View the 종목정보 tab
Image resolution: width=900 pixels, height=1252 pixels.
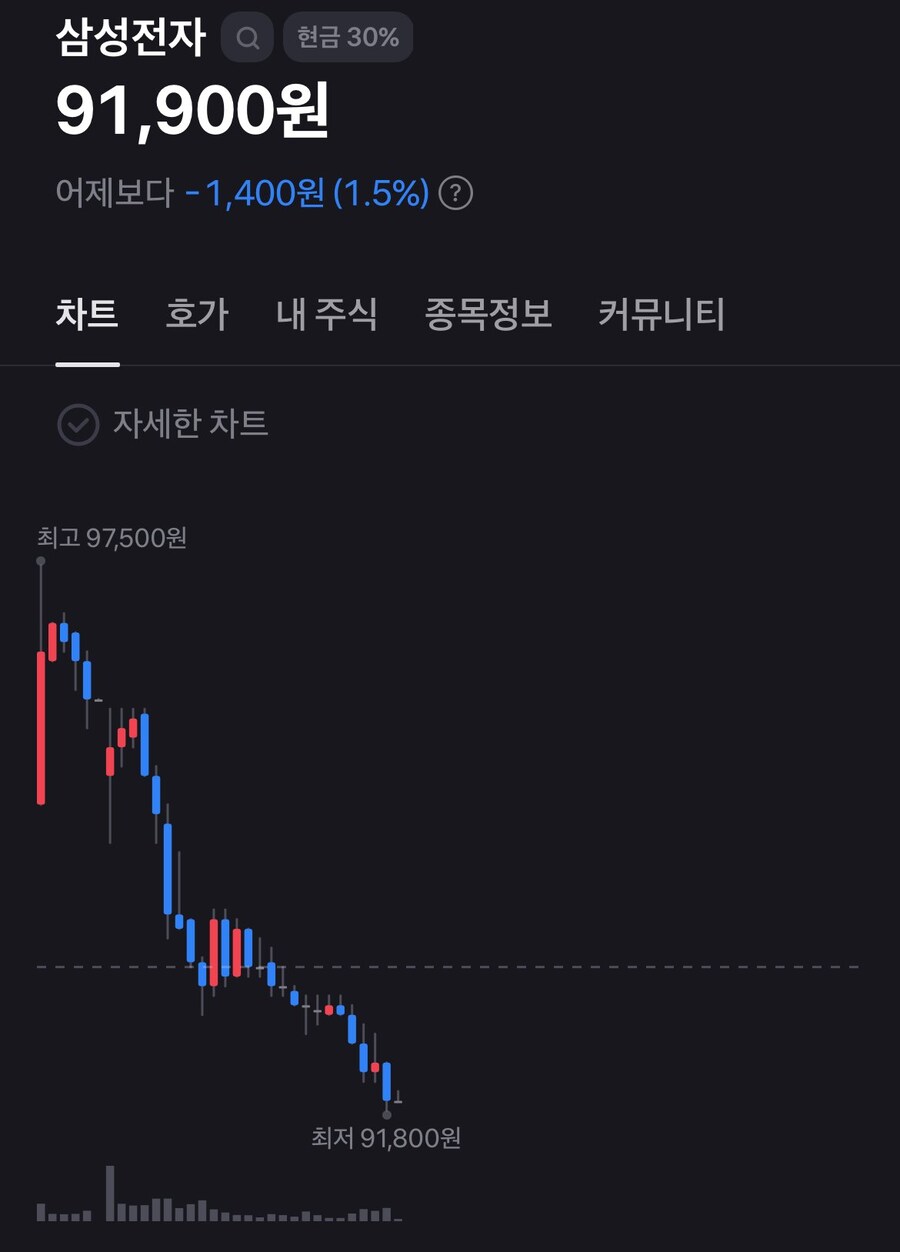[x=488, y=314]
